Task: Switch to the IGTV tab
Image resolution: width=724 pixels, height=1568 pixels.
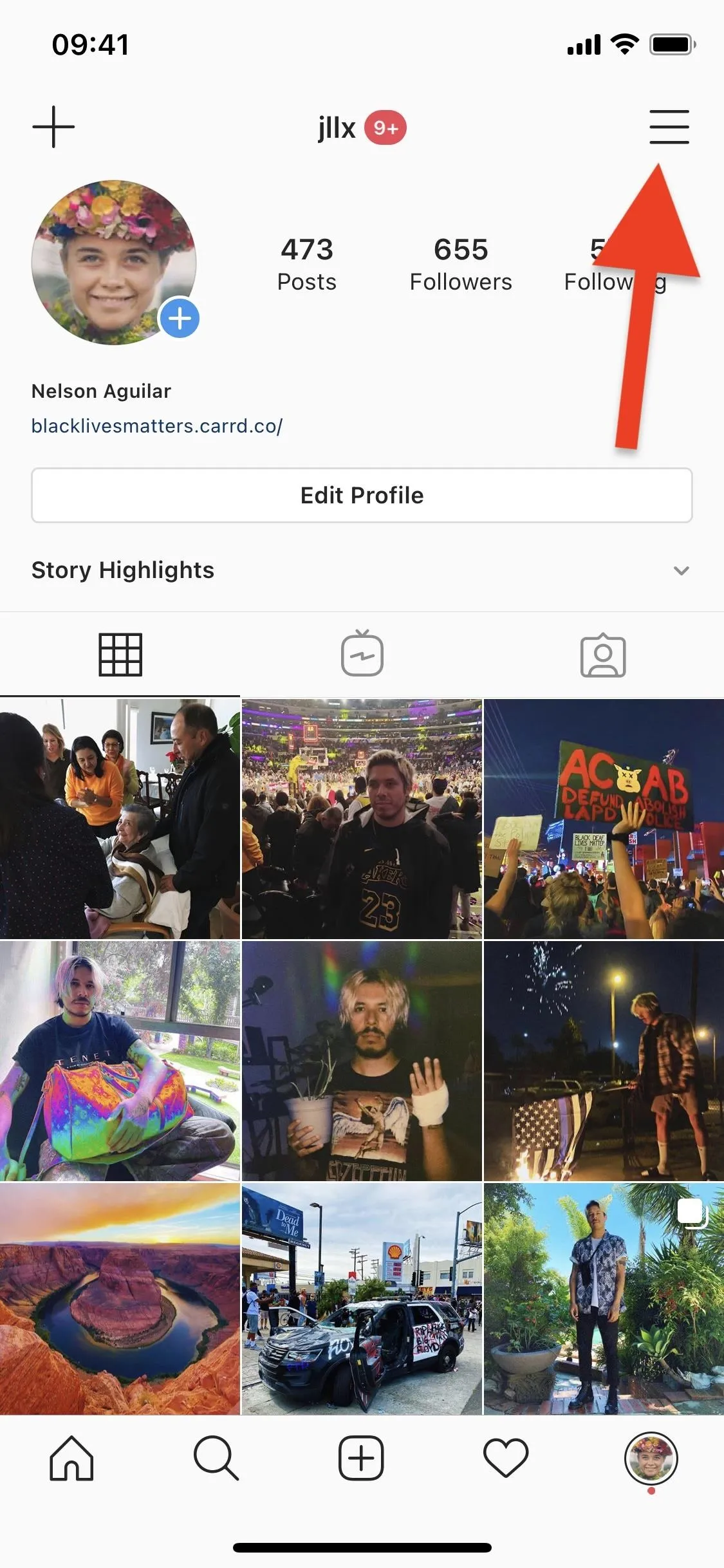Action: (x=362, y=654)
